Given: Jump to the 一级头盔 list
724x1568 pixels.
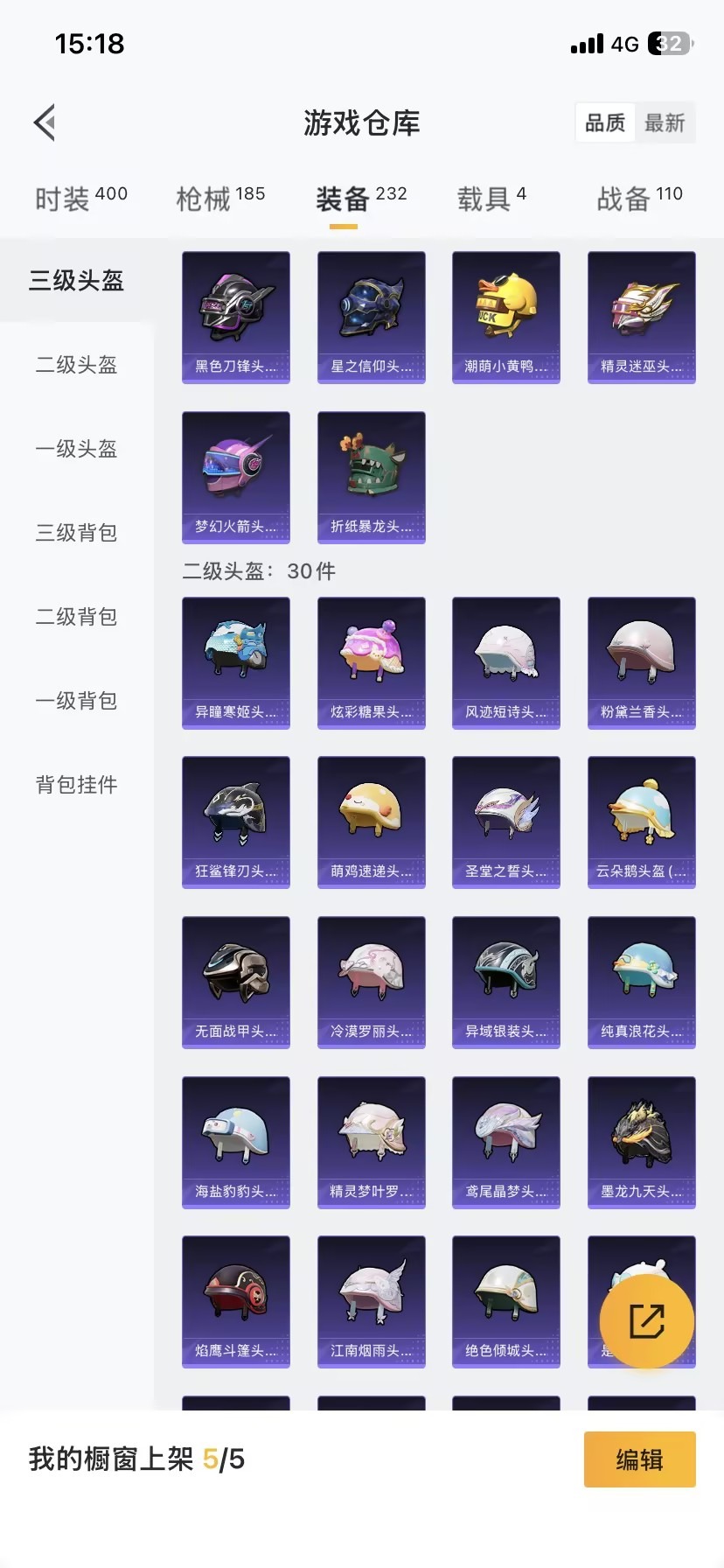Looking at the screenshot, I should tap(76, 449).
